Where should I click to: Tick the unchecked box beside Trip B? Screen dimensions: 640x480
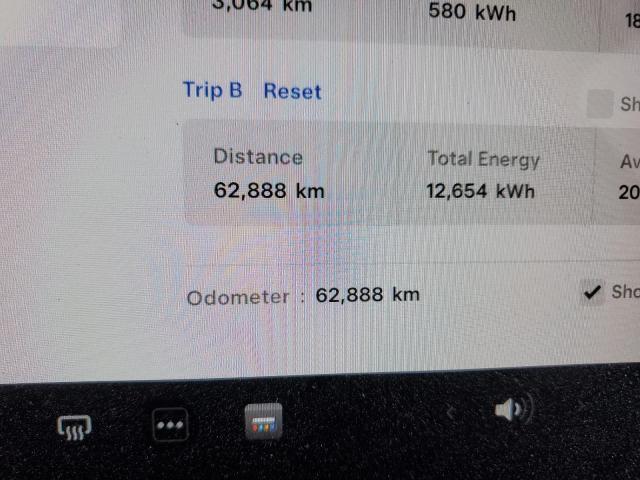[x=600, y=104]
